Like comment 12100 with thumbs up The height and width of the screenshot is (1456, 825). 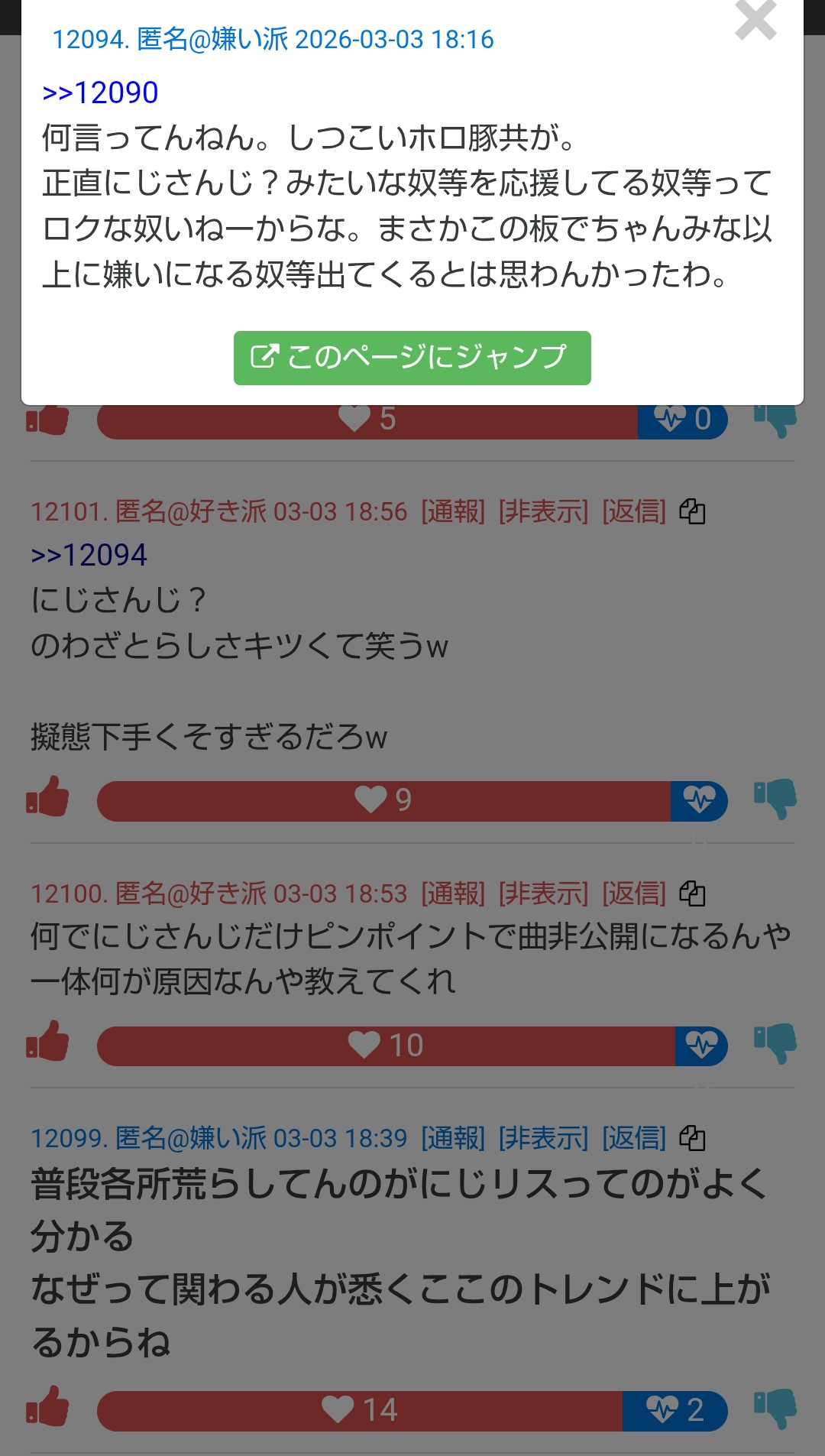(47, 1042)
